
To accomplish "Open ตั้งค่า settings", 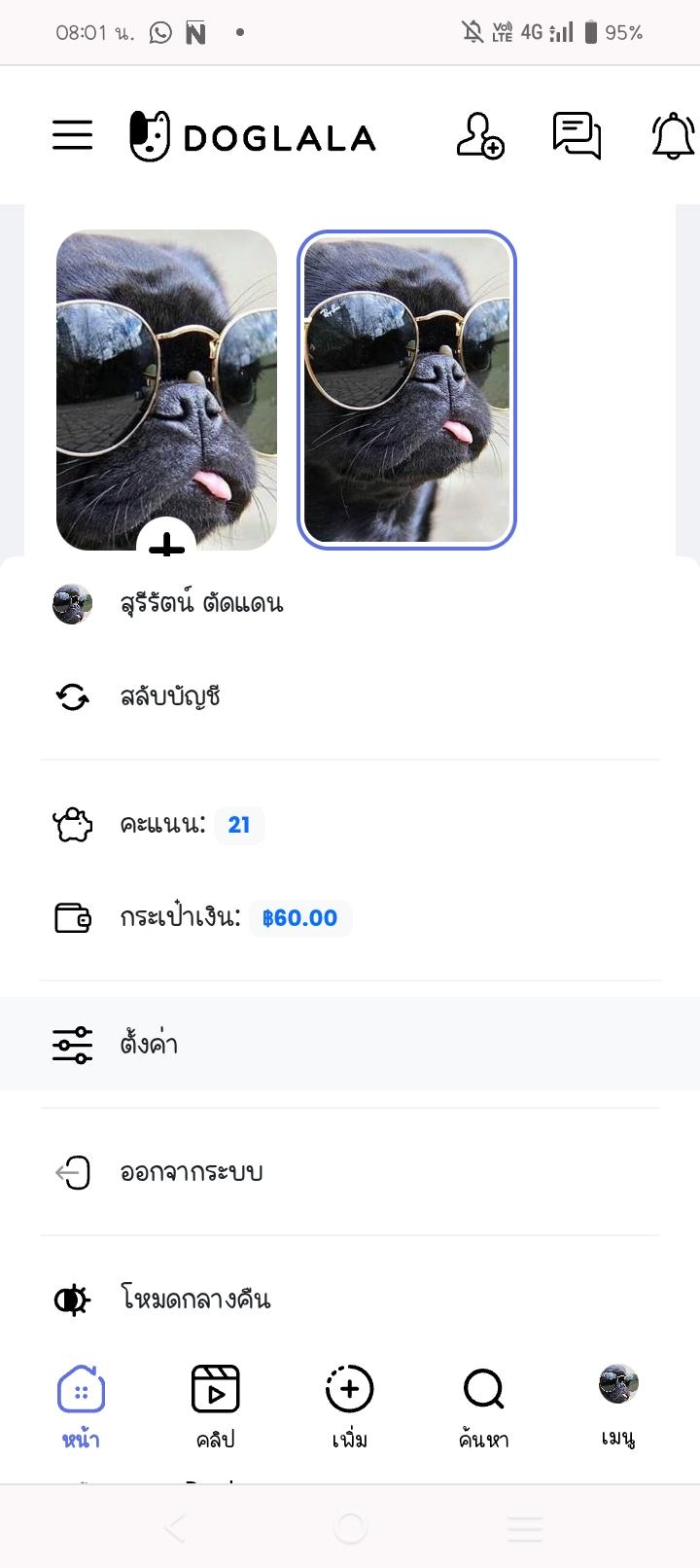I will click(148, 1045).
